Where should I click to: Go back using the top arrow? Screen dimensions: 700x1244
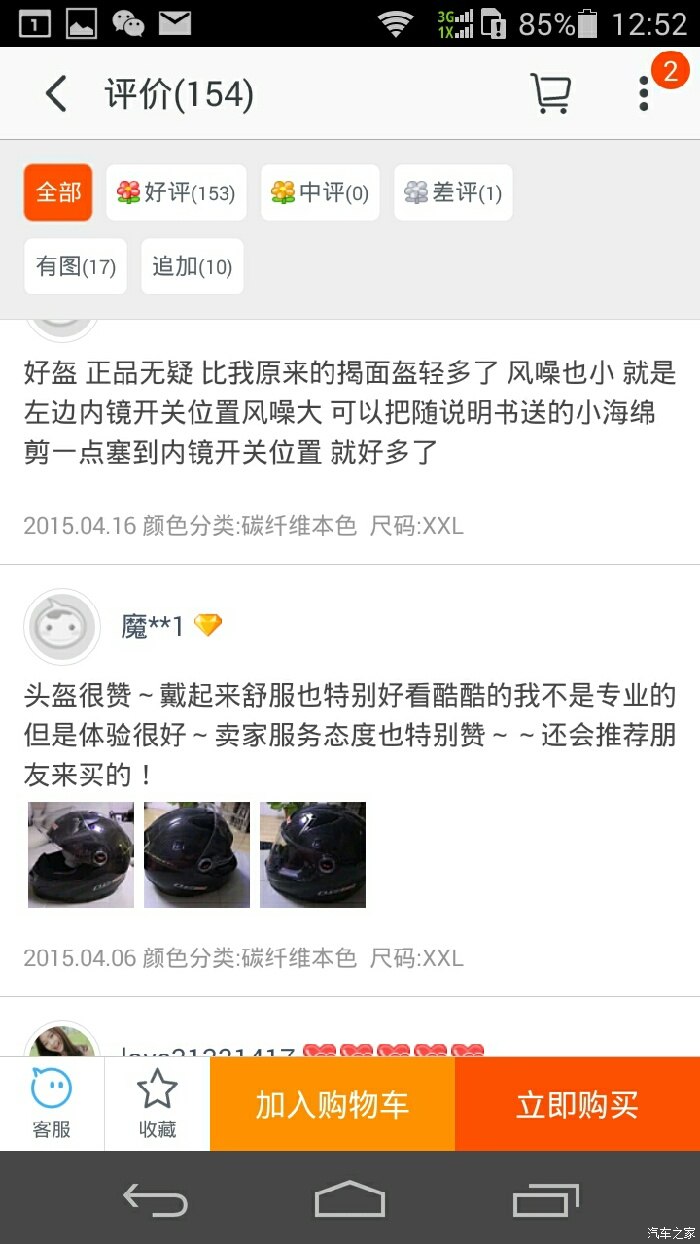pos(56,94)
